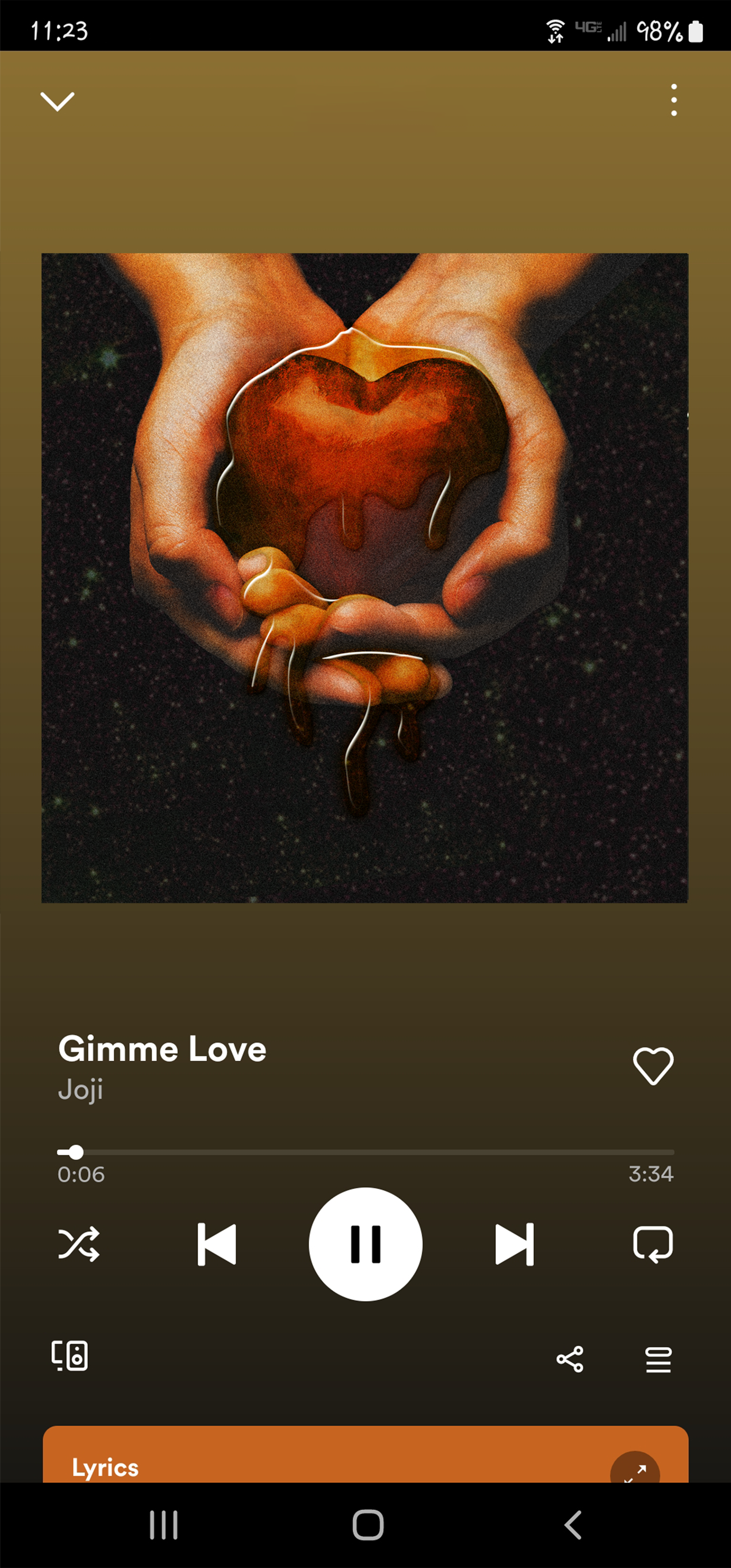The image size is (731, 1568).
Task: Open the three-dot options menu
Action: tap(673, 100)
